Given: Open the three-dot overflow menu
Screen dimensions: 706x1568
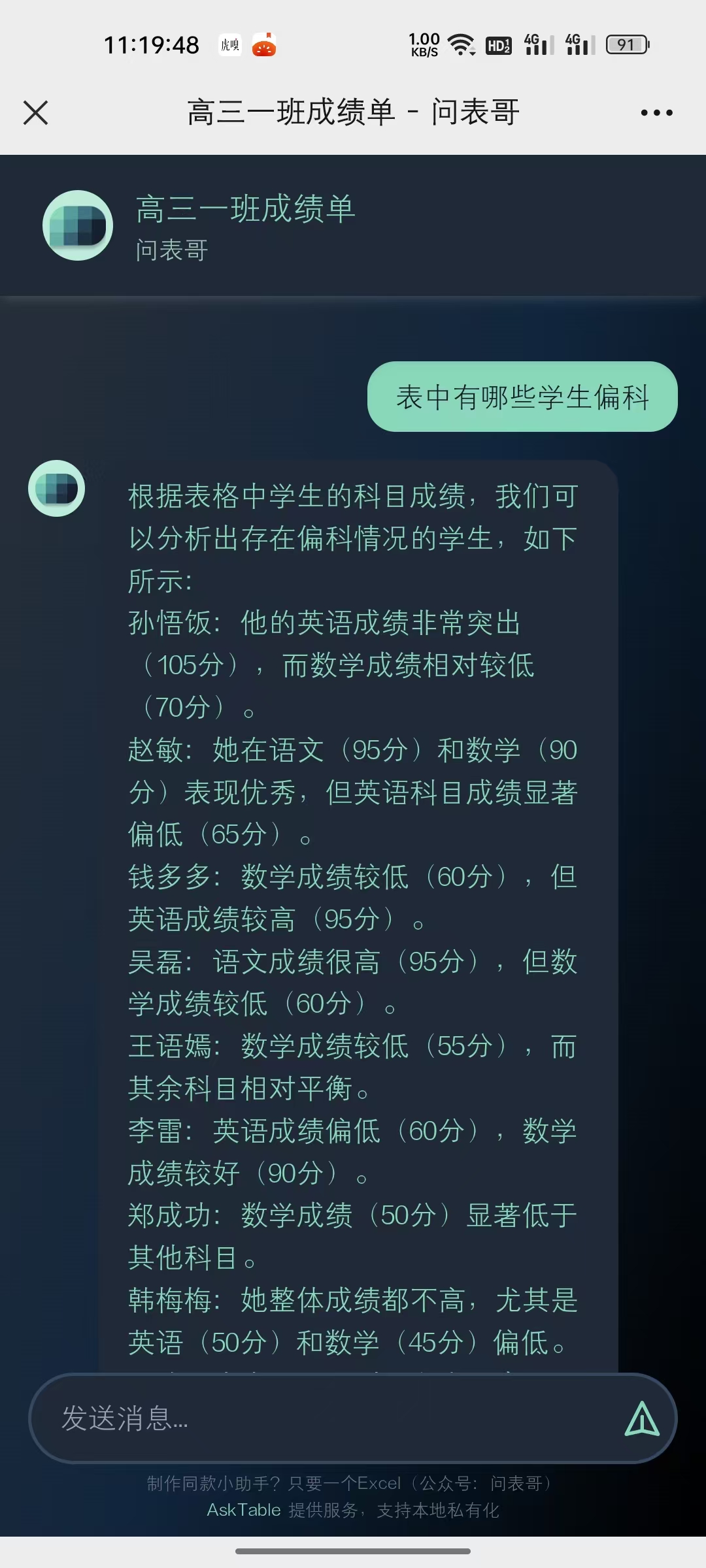Looking at the screenshot, I should 656,112.
